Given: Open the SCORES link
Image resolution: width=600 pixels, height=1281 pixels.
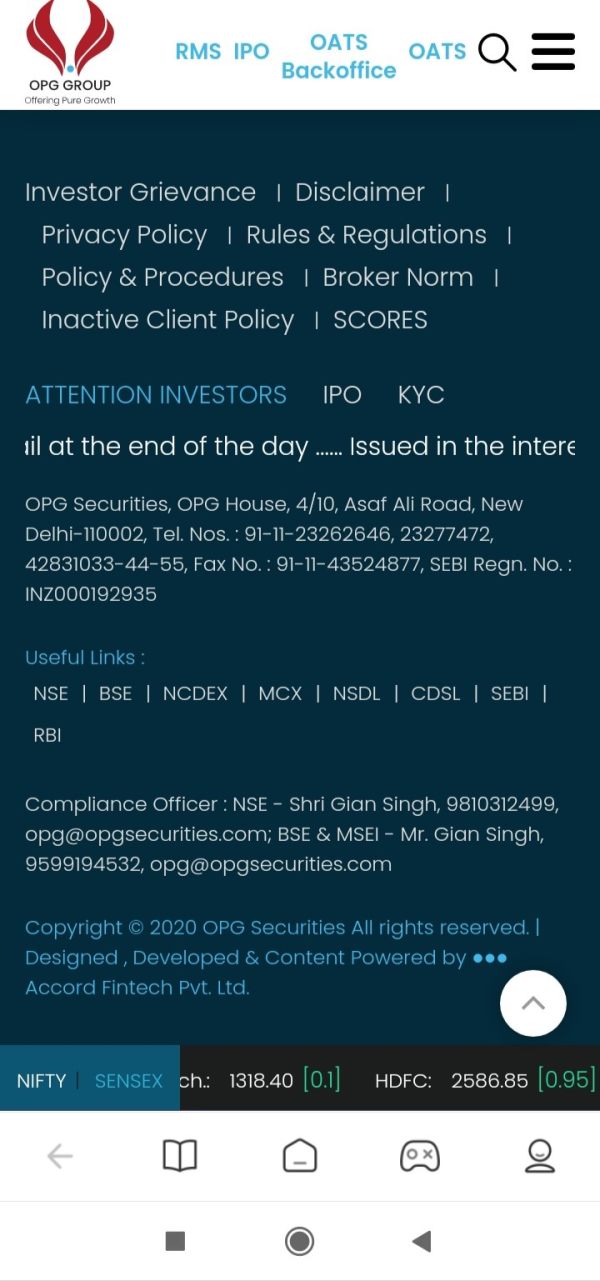Looking at the screenshot, I should [380, 320].
